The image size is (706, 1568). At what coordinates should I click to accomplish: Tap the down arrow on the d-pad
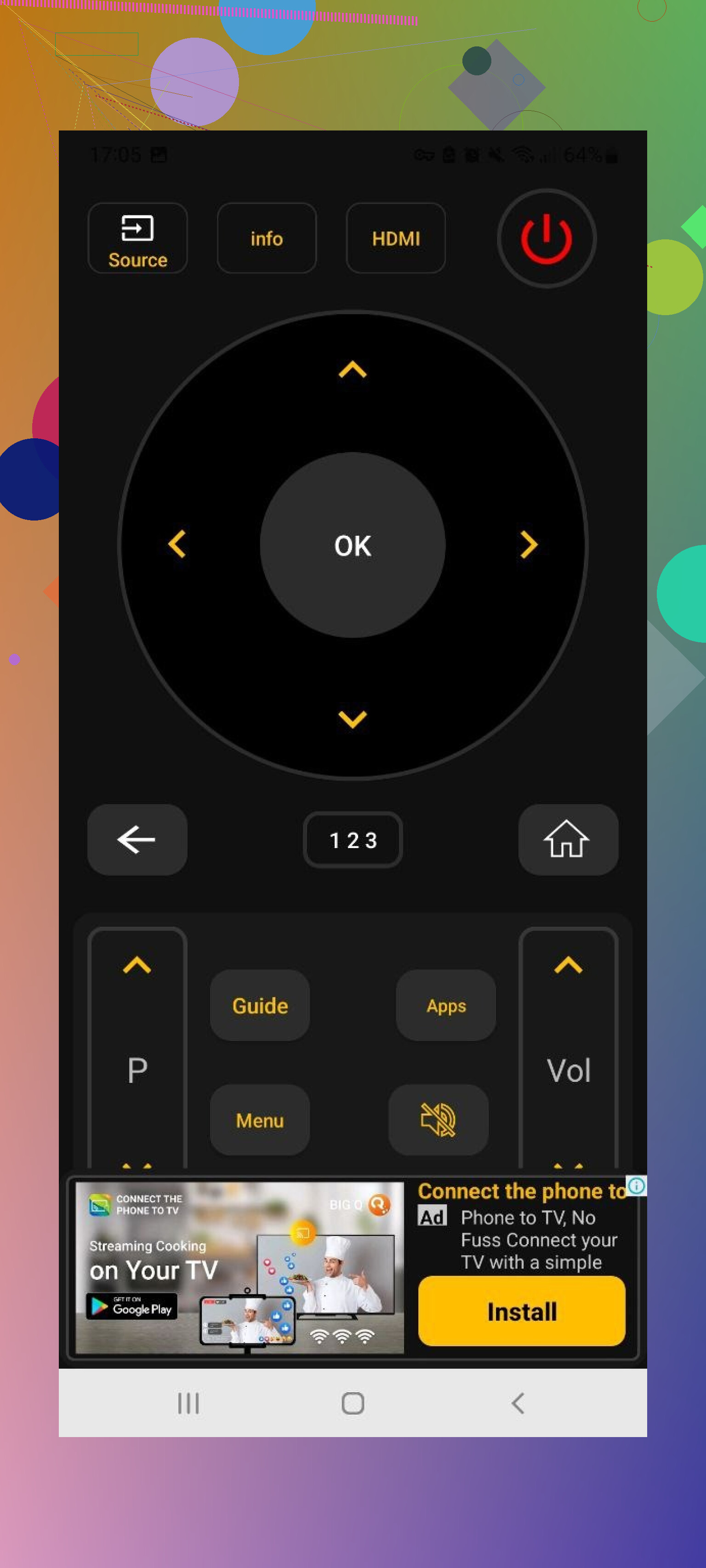tap(352, 719)
